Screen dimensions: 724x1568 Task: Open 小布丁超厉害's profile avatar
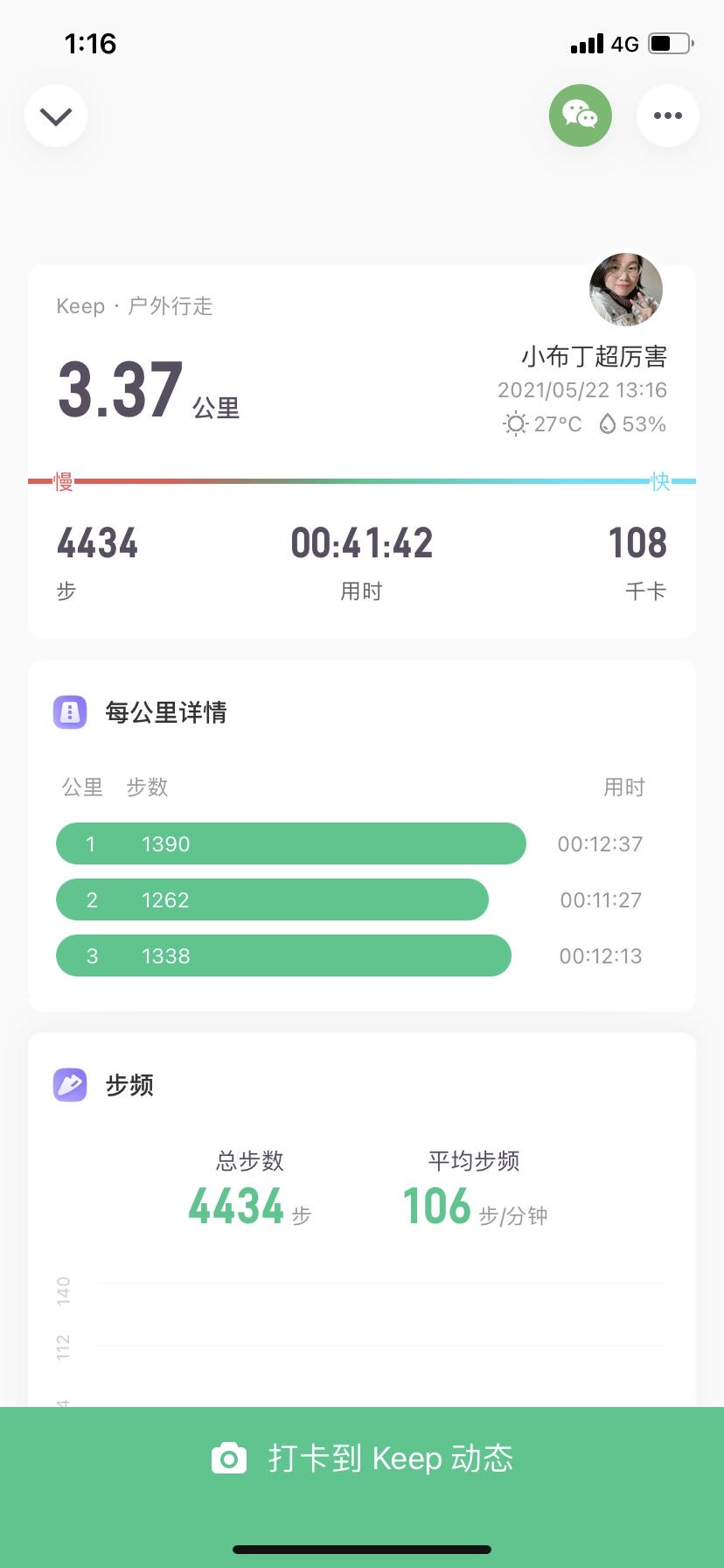pyautogui.click(x=626, y=290)
